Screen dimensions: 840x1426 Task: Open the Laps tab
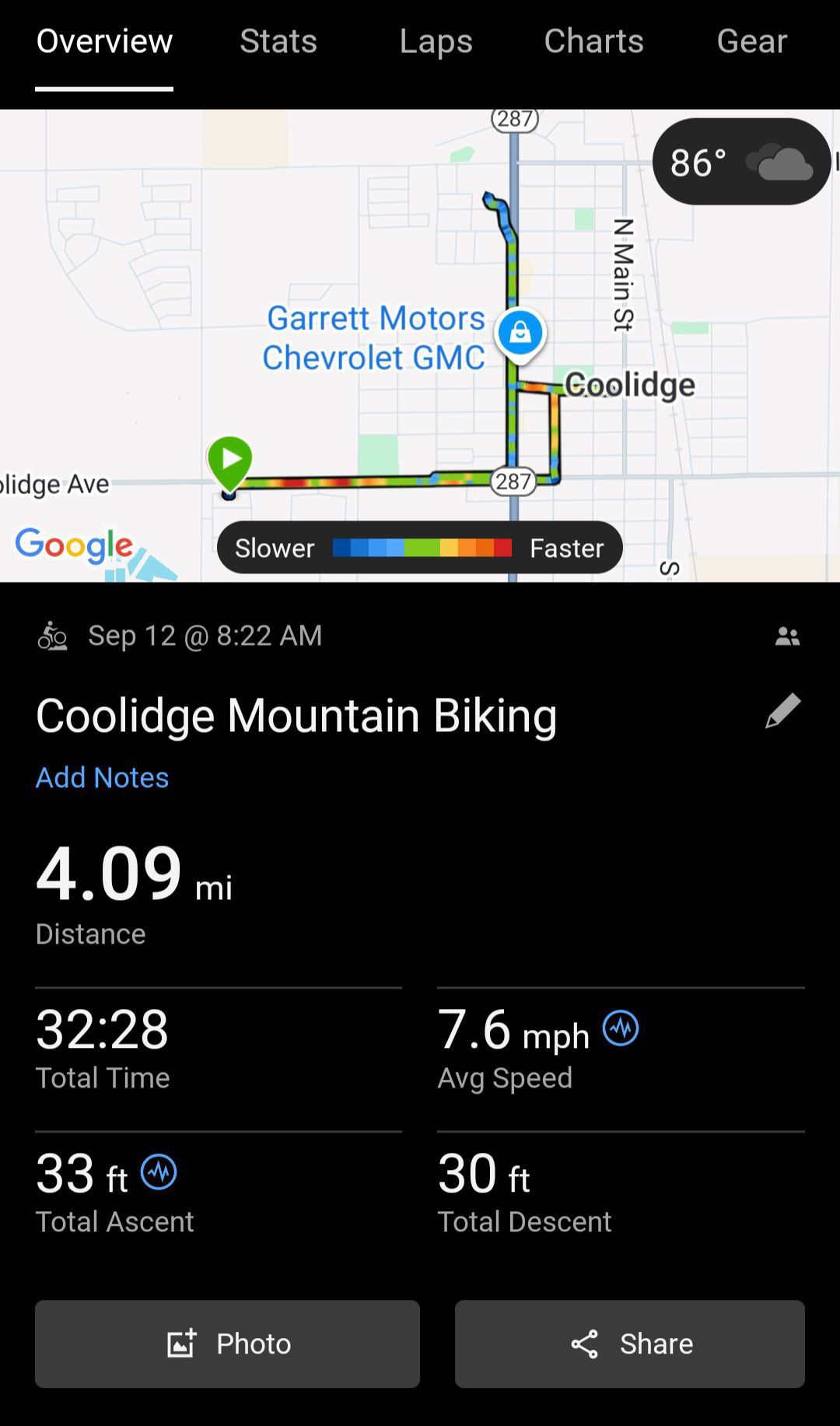436,41
